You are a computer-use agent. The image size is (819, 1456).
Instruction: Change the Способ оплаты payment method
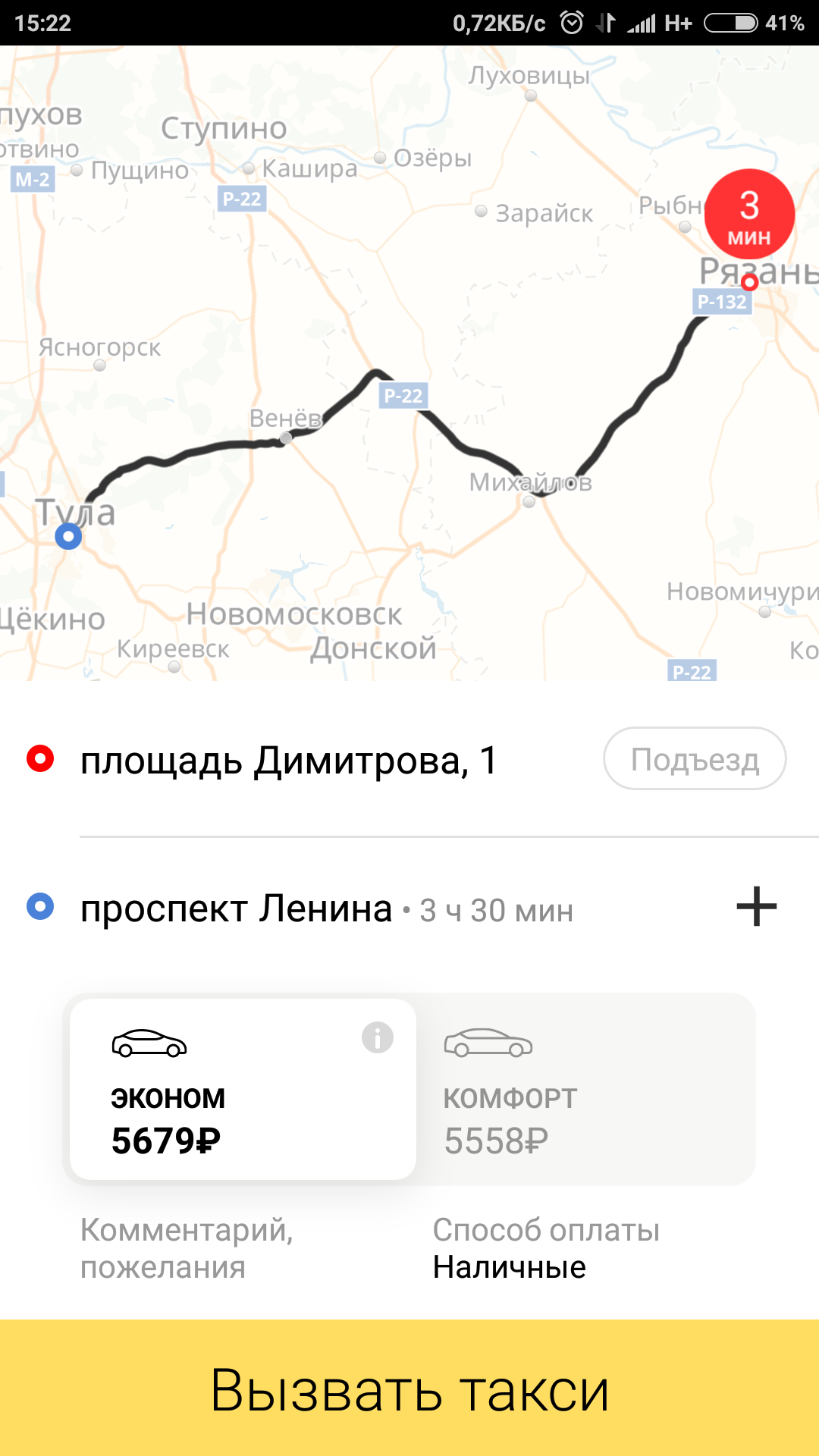pyautogui.click(x=546, y=1248)
